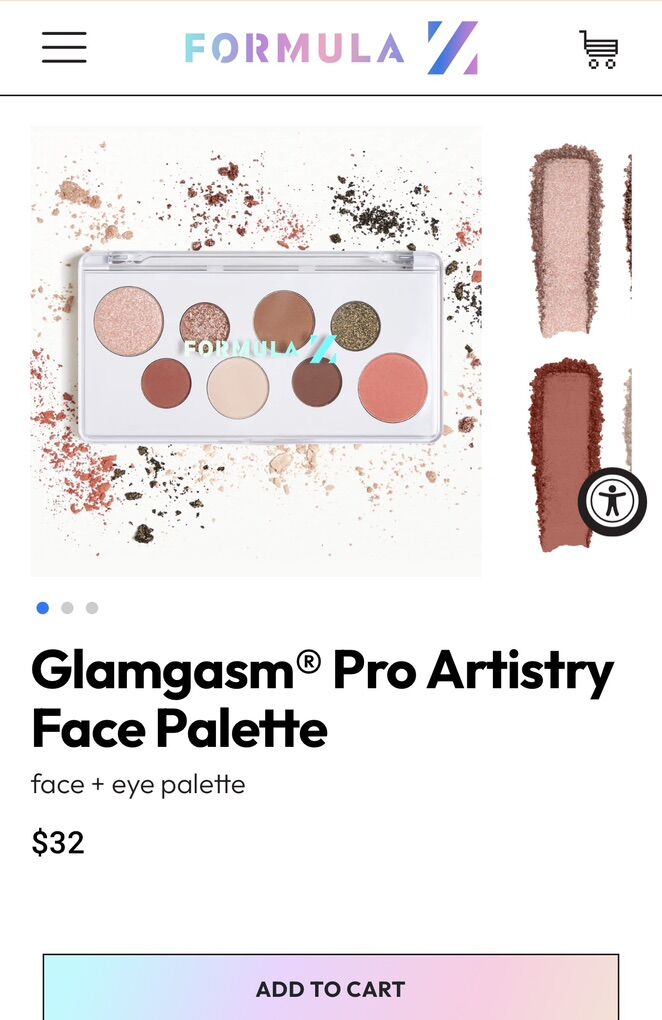Go to the Formula Z homepage
This screenshot has width=662, height=1020.
(x=331, y=48)
